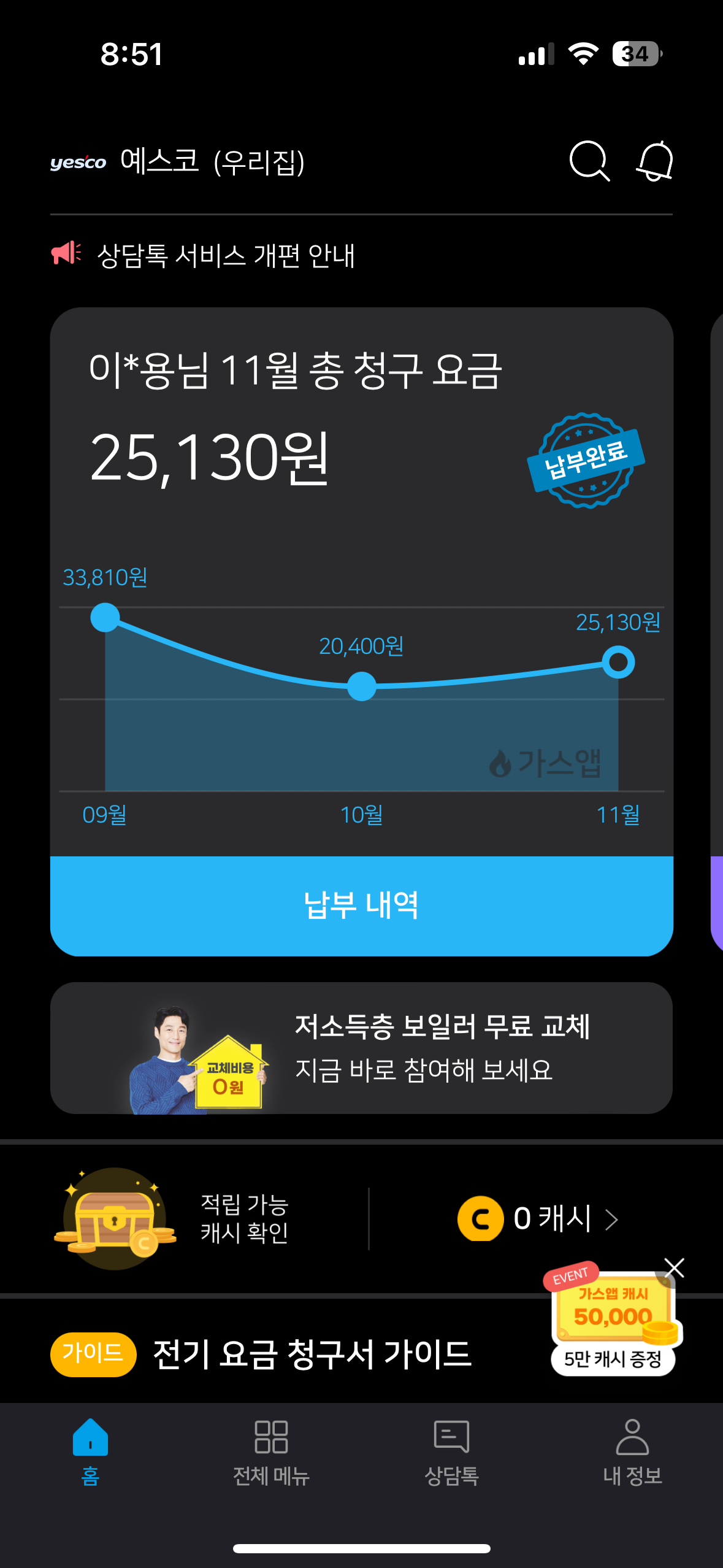723x1568 pixels.
Task: Open the notifications bell
Action: click(x=655, y=161)
